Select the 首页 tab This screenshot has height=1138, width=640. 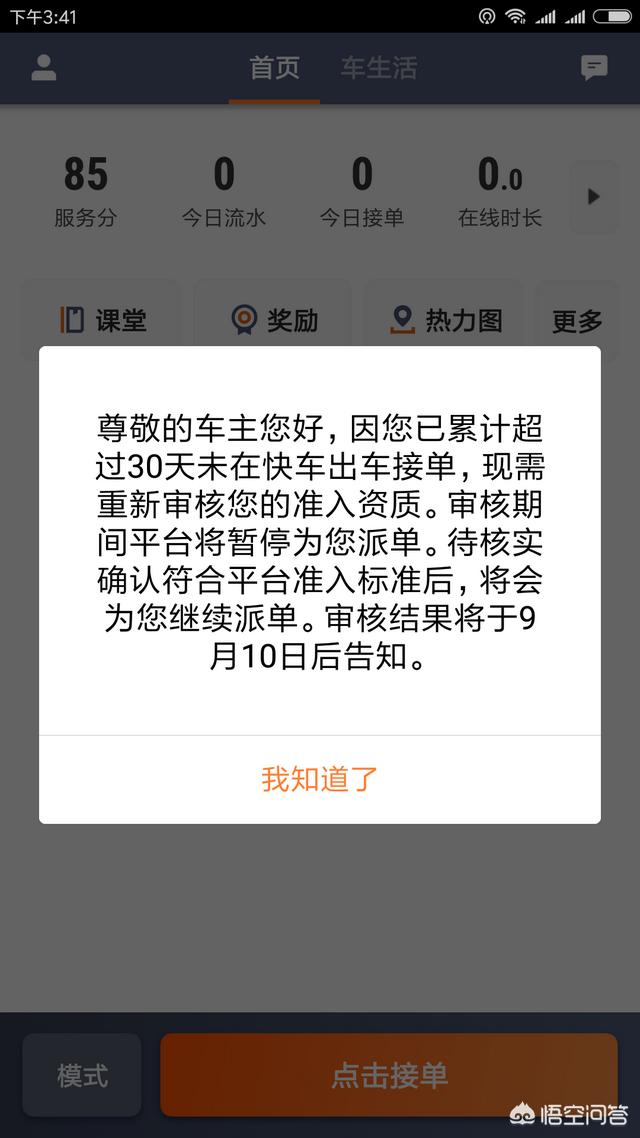[274, 68]
